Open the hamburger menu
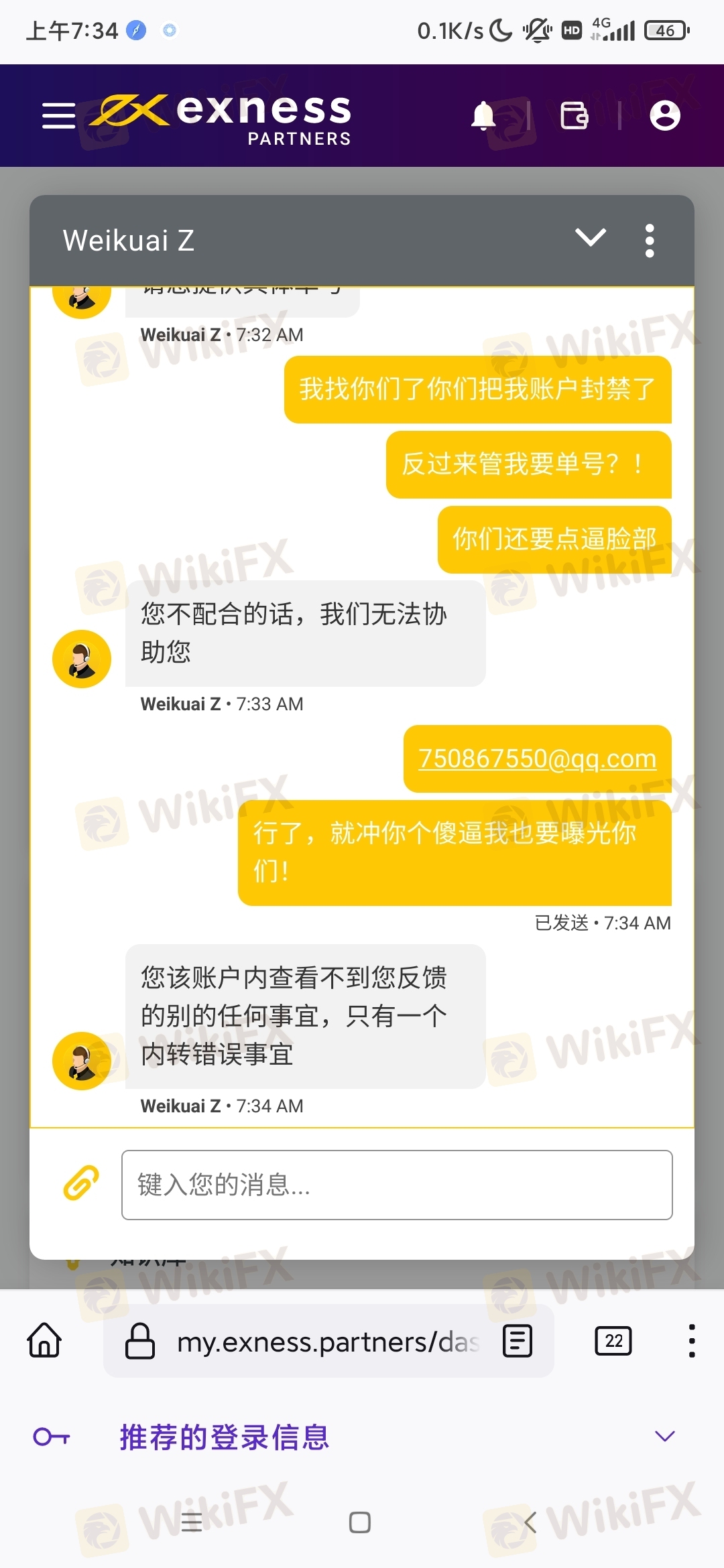The image size is (724, 1568). [x=58, y=115]
